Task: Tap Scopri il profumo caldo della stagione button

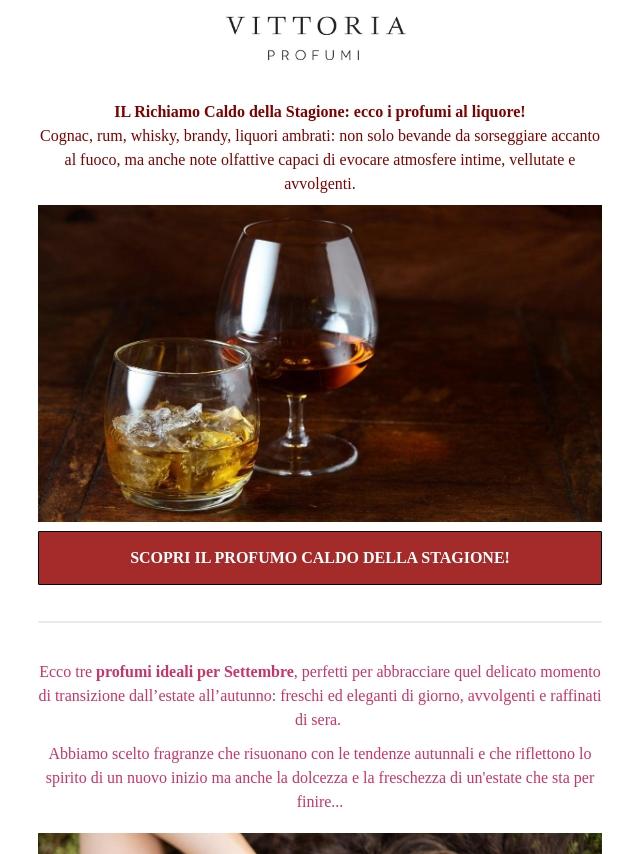Action: 320,558
